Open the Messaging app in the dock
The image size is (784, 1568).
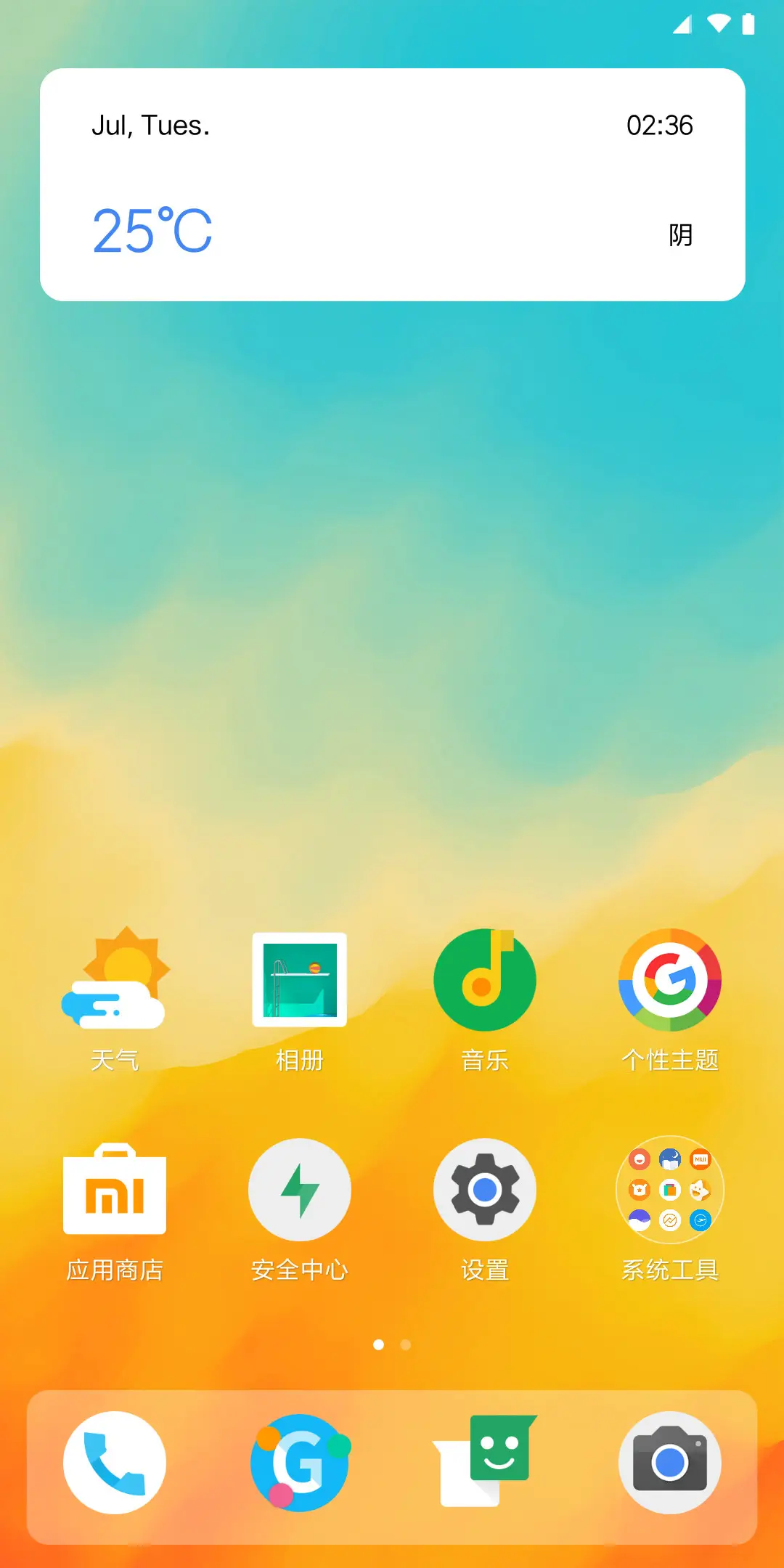point(484,1463)
